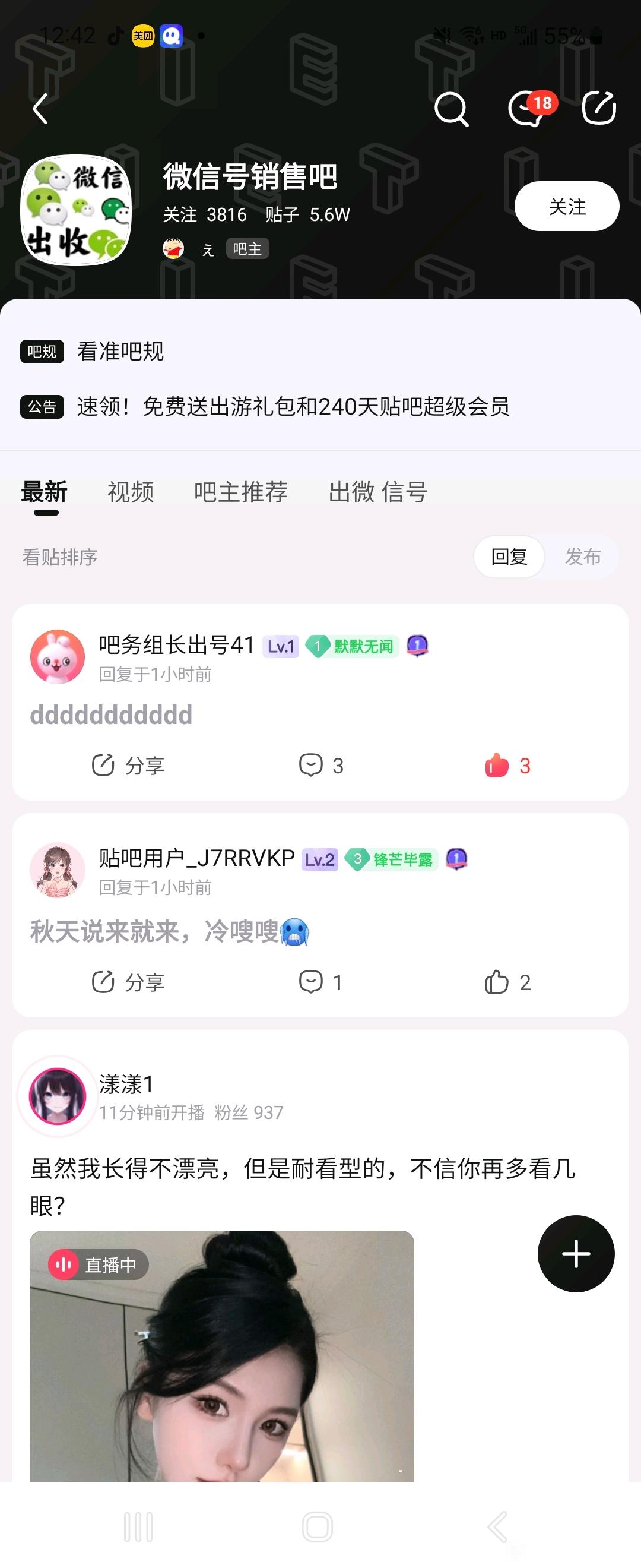Viewport: 641px width, 1568px height.
Task: Open search in this bar
Action: 450,109
